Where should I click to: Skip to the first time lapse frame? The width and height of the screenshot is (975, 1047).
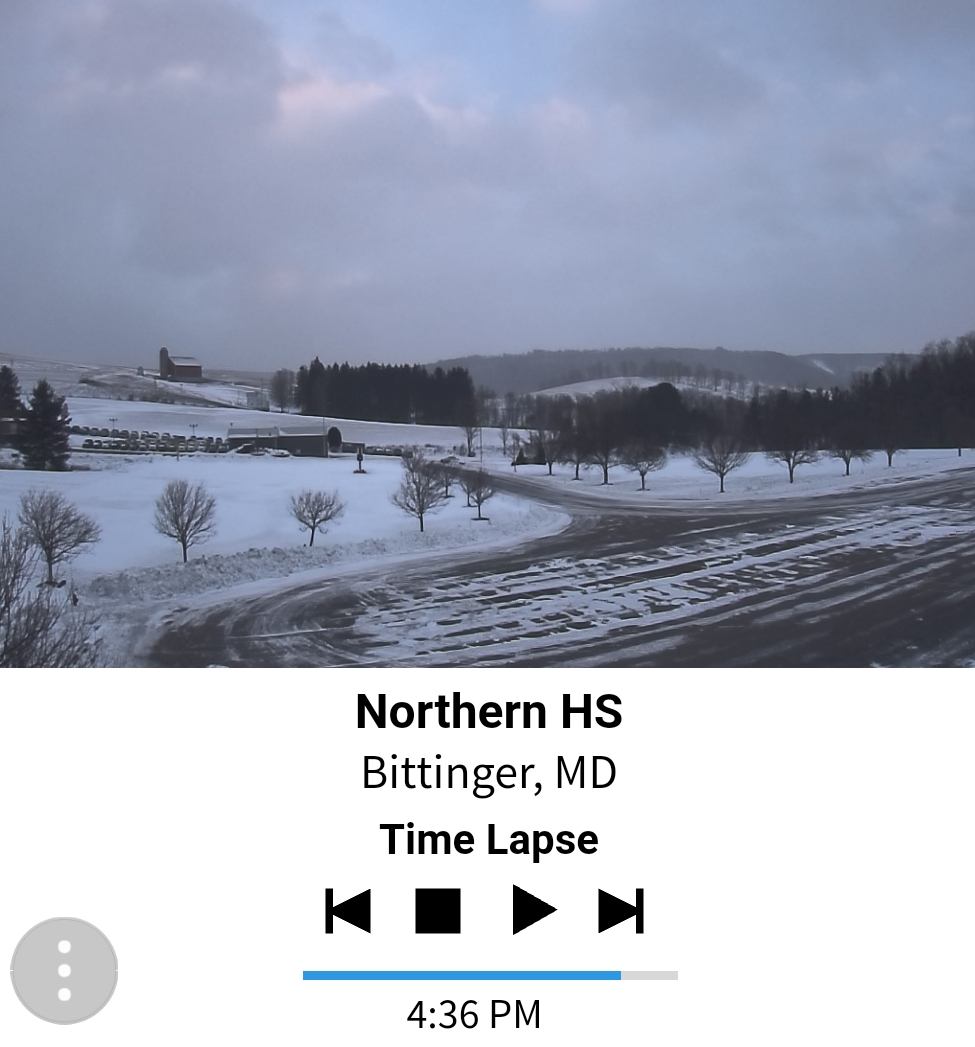coord(348,911)
